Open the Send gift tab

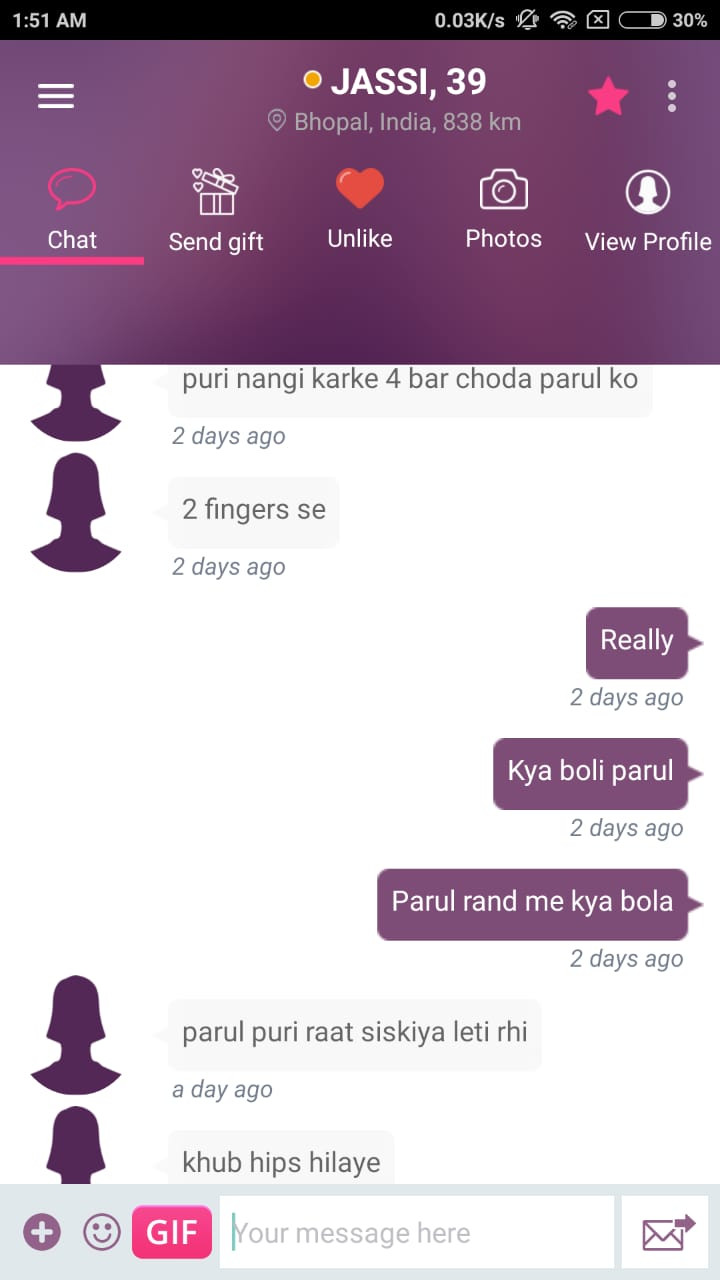216,210
